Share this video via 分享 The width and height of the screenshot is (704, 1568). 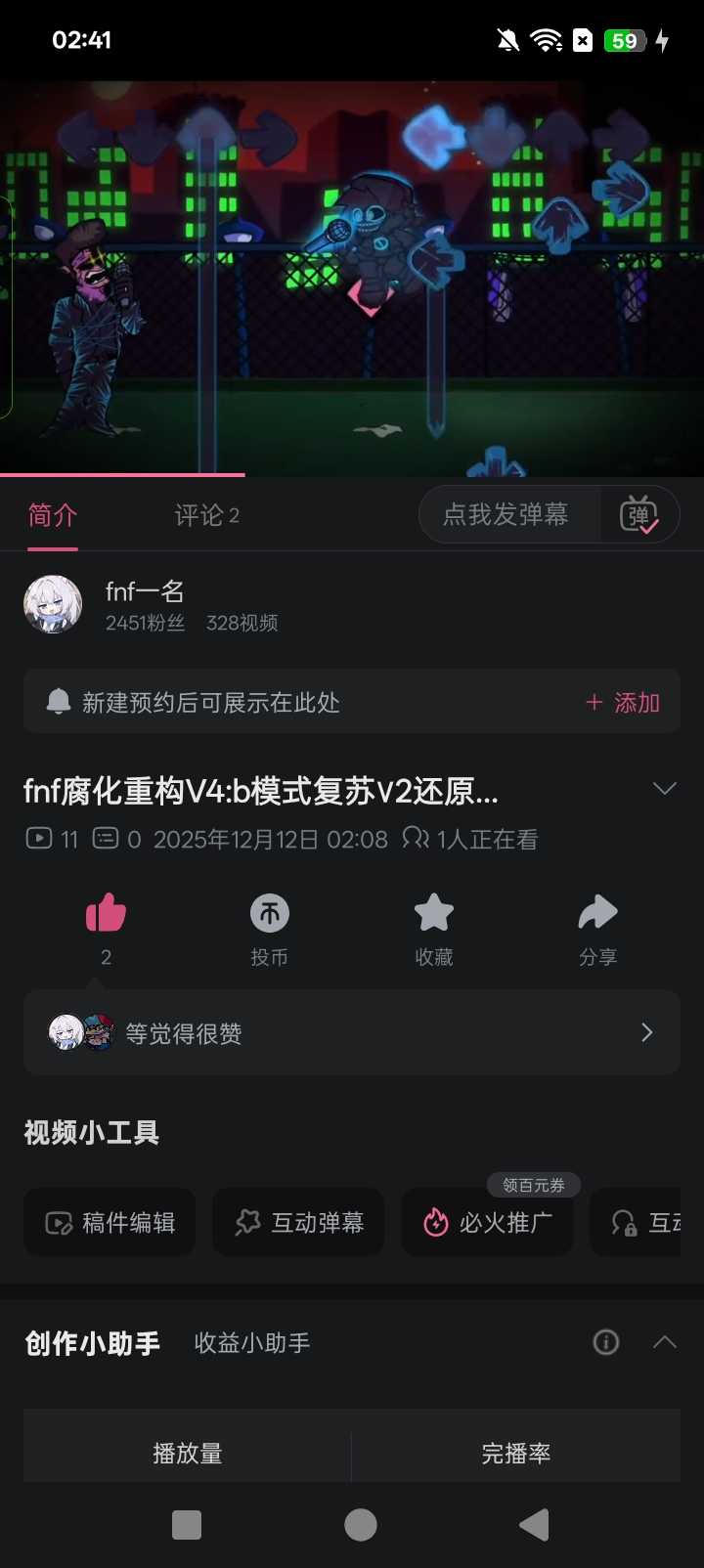pos(597,914)
